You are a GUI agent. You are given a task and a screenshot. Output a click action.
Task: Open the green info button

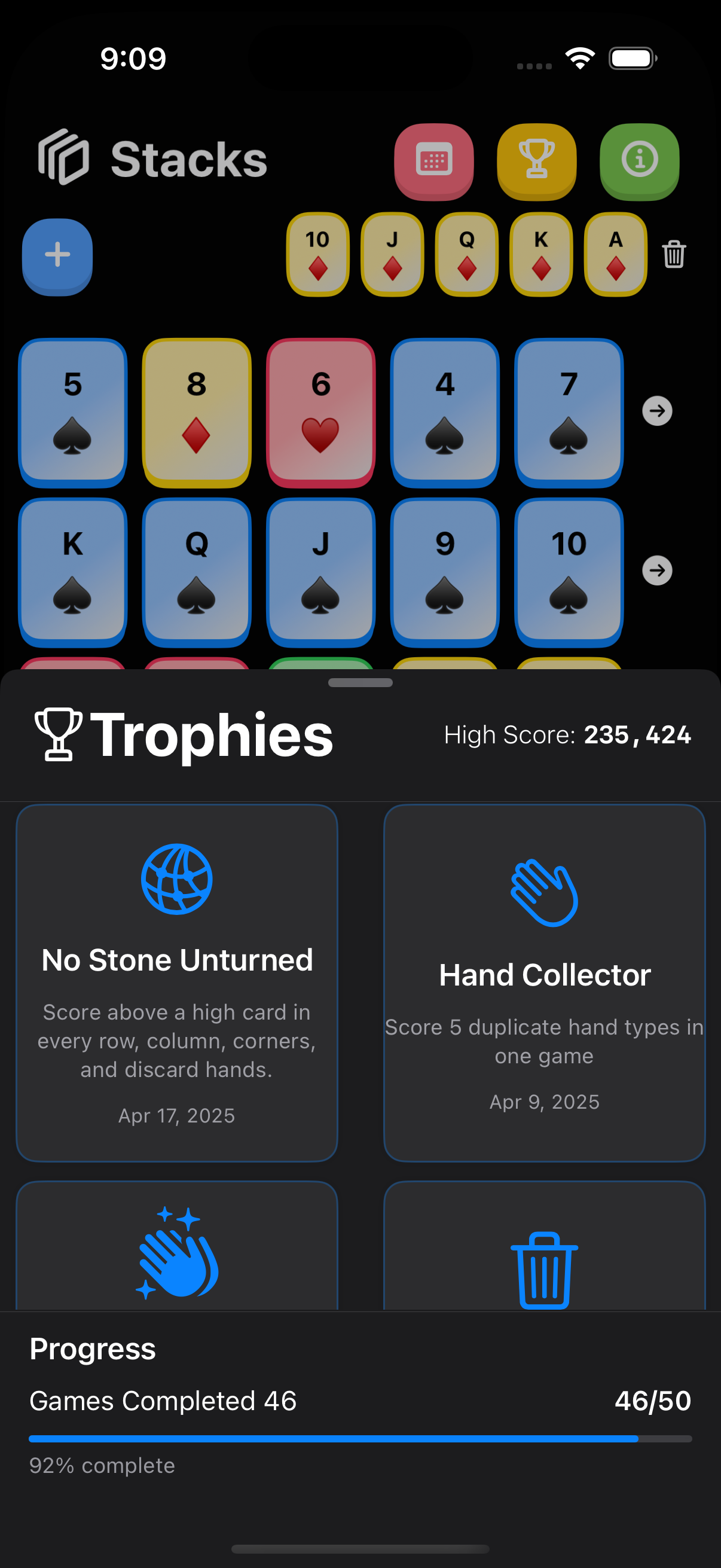click(640, 161)
